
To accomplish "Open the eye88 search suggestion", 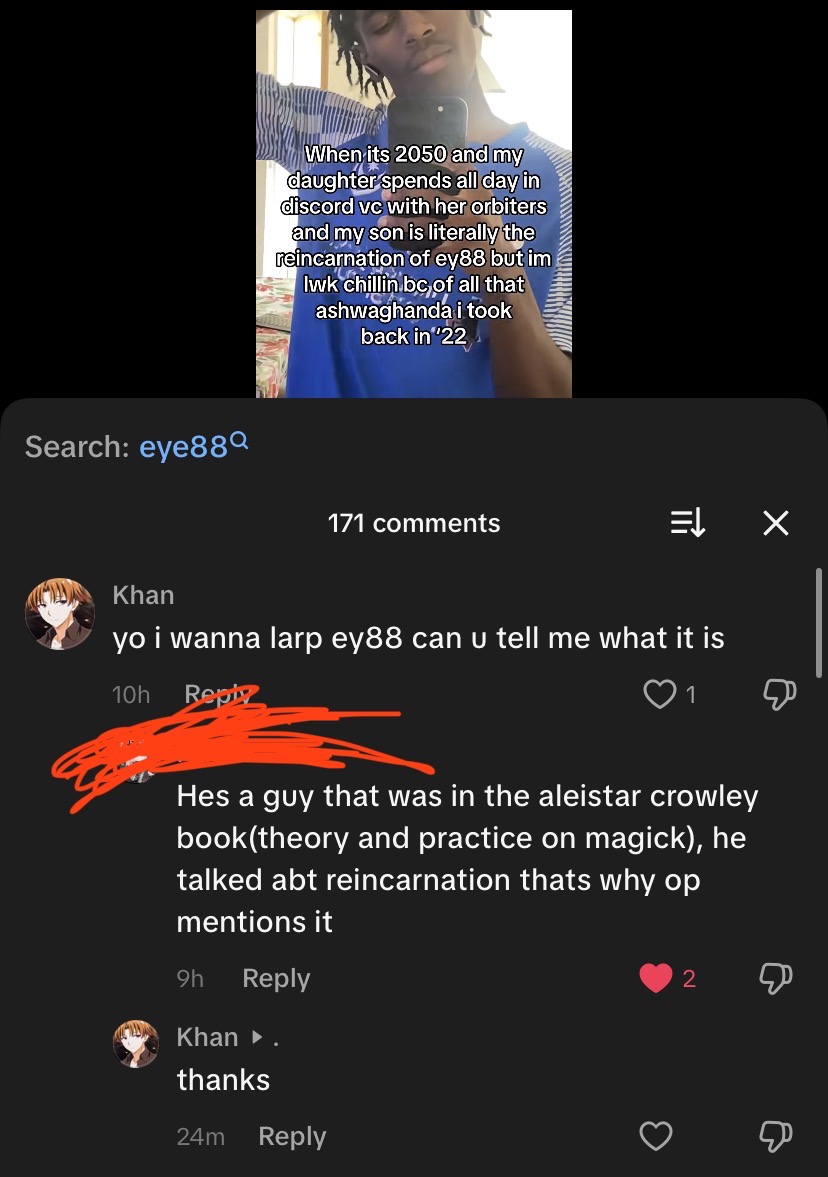I will coord(184,447).
